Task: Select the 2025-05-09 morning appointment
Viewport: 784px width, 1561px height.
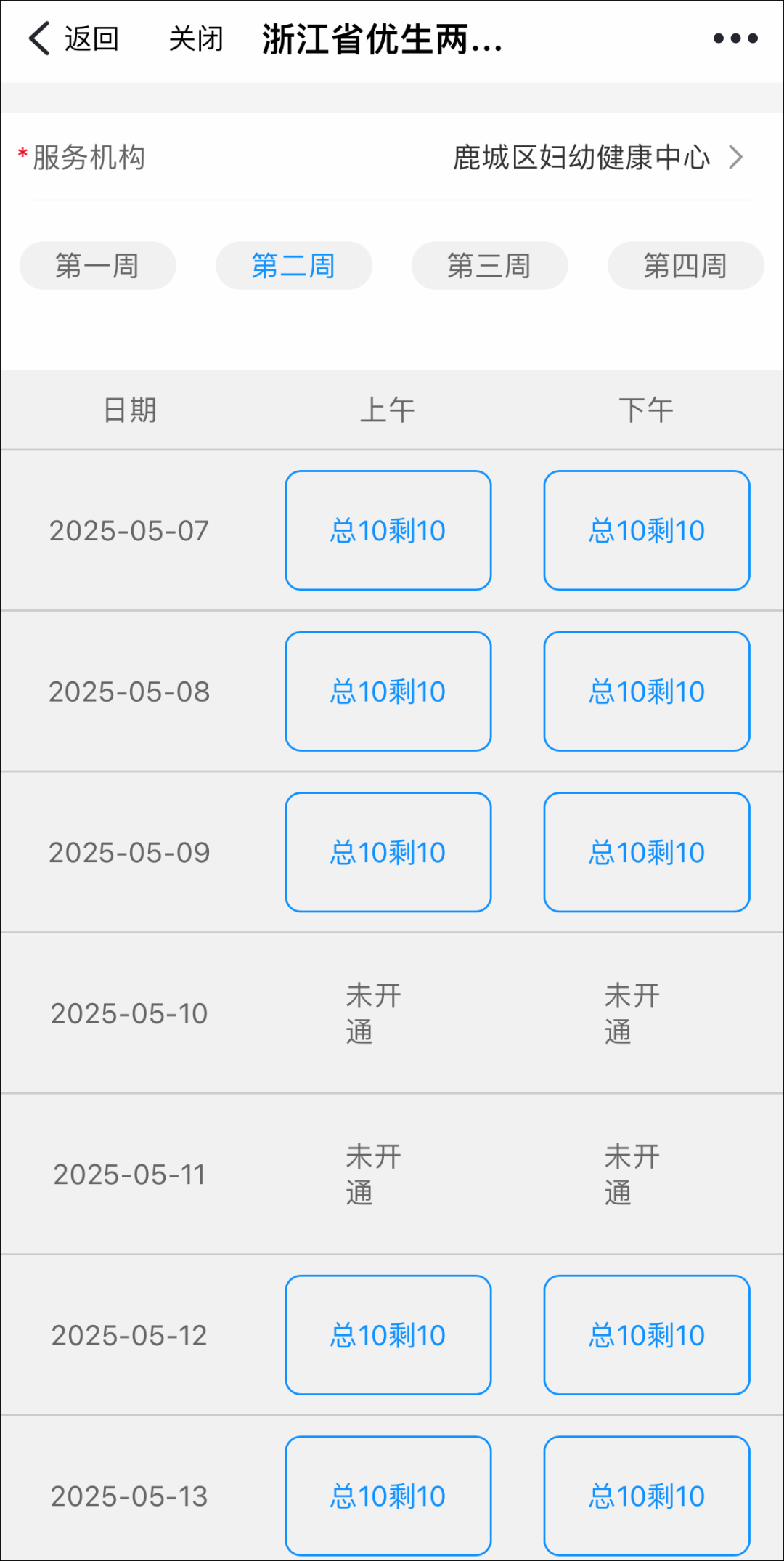Action: point(388,852)
